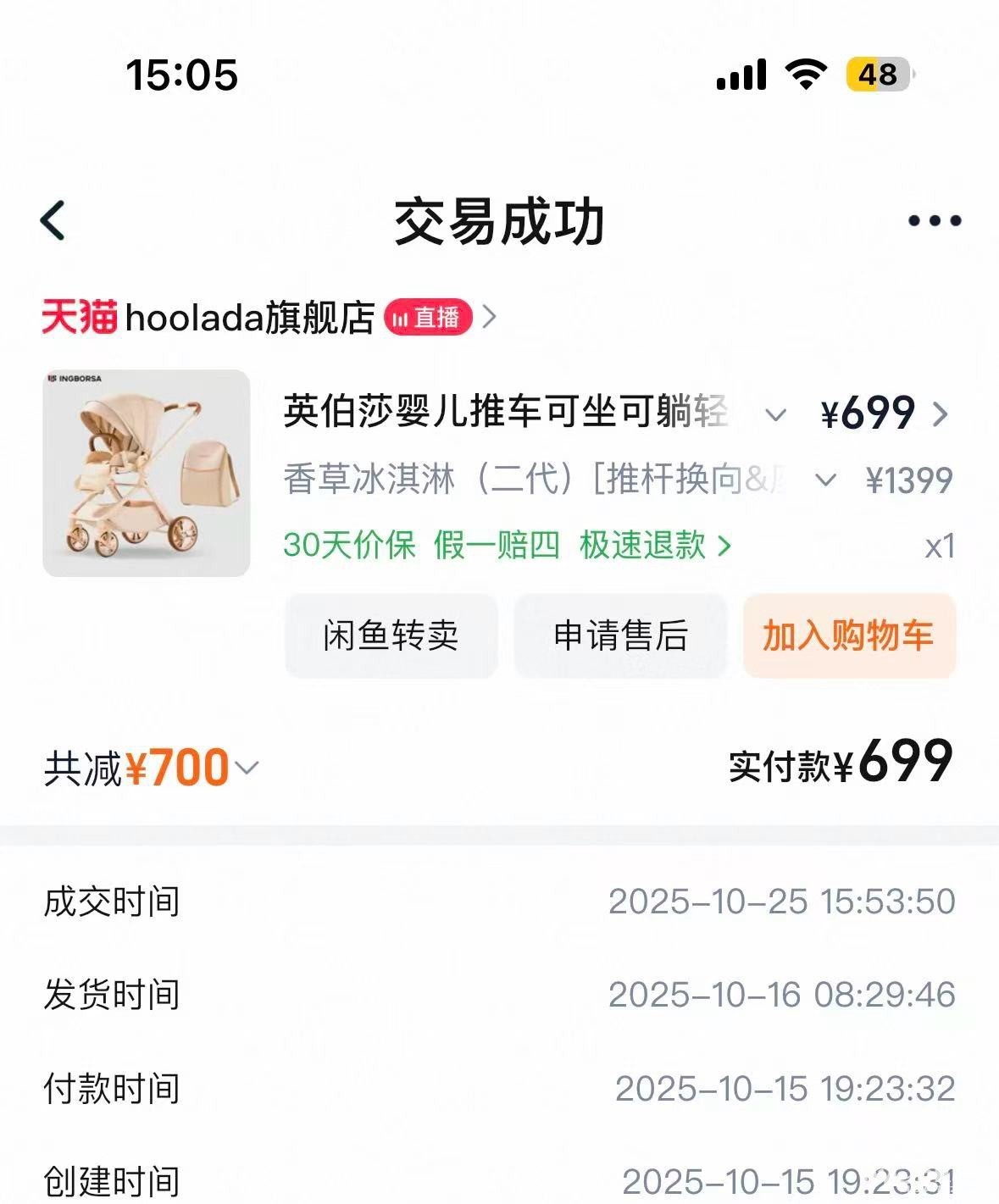The height and width of the screenshot is (1204, 999).
Task: Open the three-dot overflow menu
Action: [934, 221]
